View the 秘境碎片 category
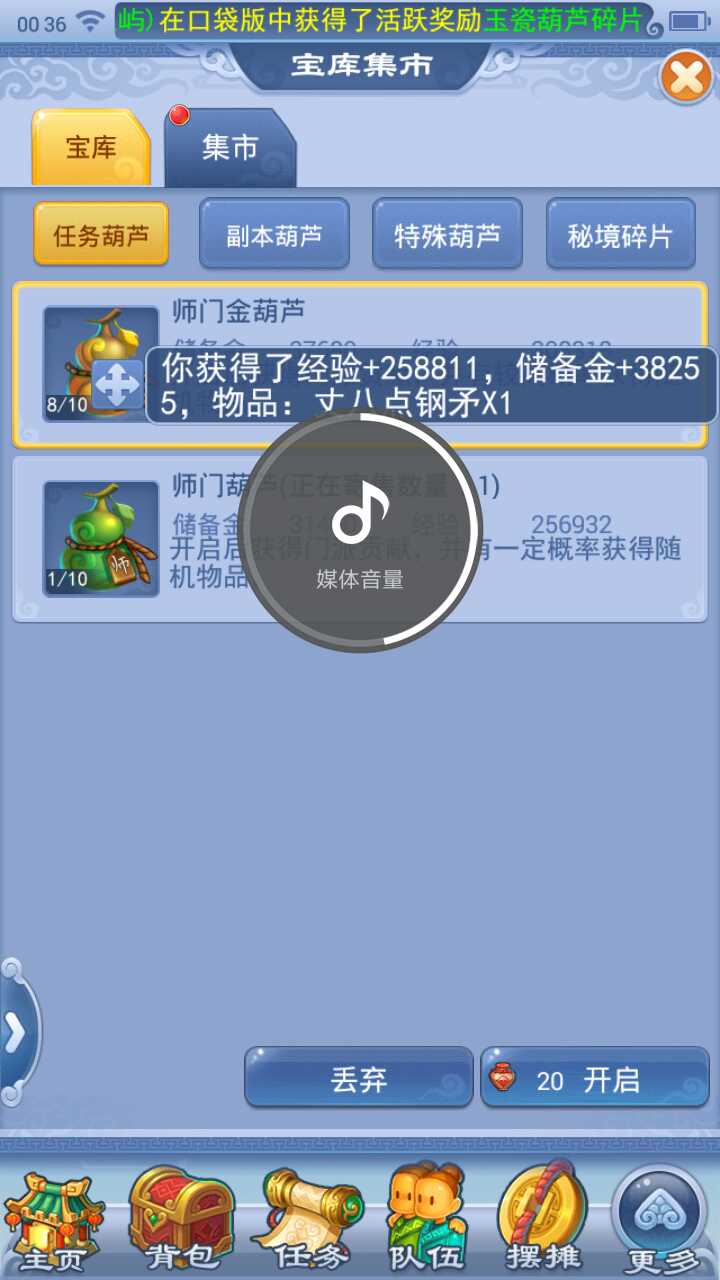The width and height of the screenshot is (720, 1280). [620, 235]
